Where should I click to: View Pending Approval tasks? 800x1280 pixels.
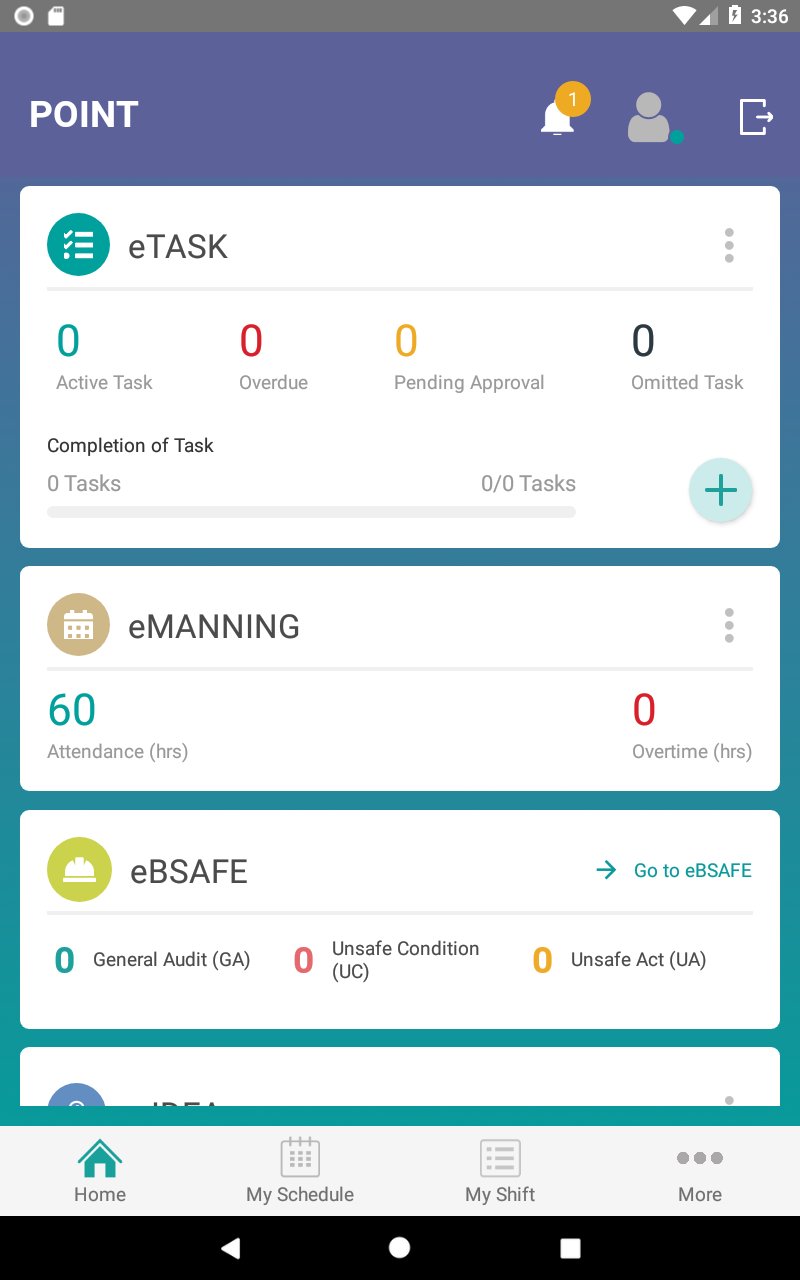(x=468, y=357)
